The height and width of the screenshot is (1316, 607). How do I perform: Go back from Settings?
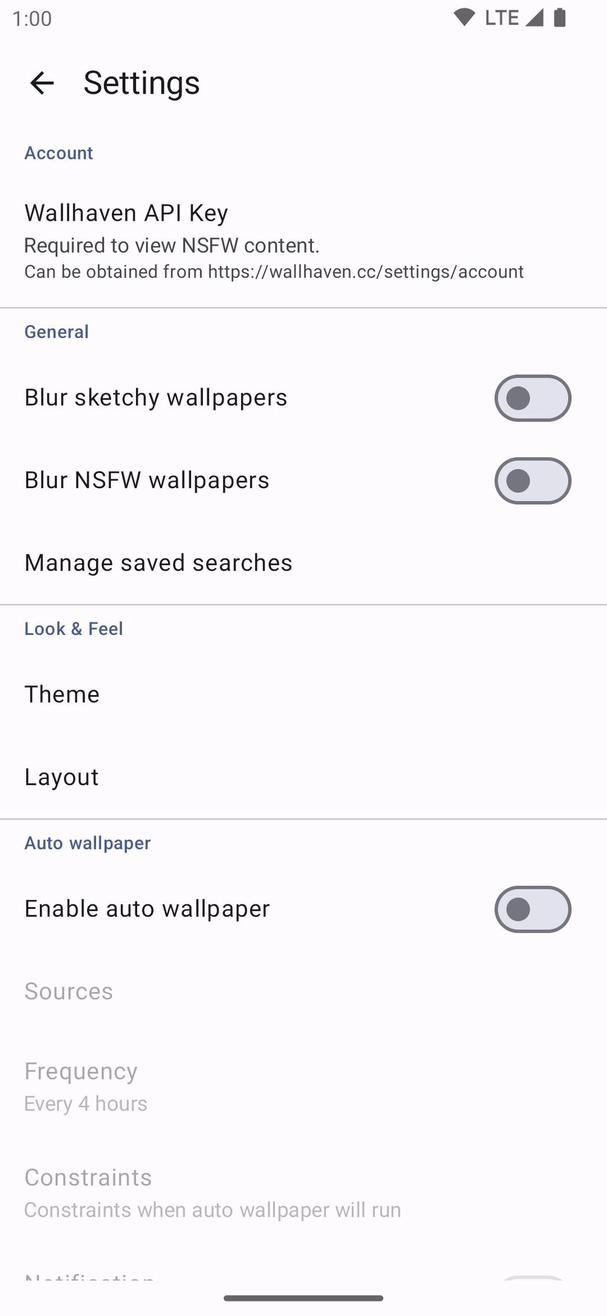tap(42, 83)
